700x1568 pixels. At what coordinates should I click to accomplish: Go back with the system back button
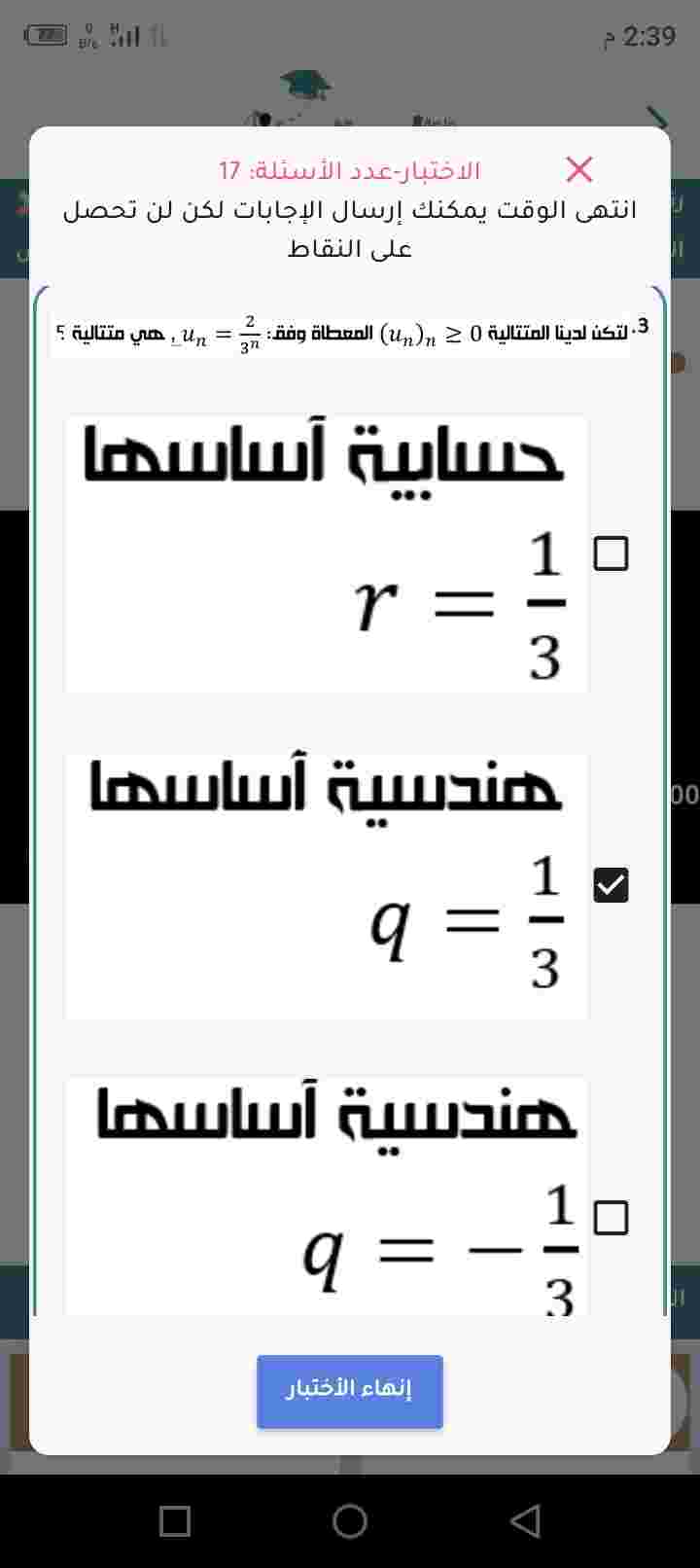(x=525, y=1520)
